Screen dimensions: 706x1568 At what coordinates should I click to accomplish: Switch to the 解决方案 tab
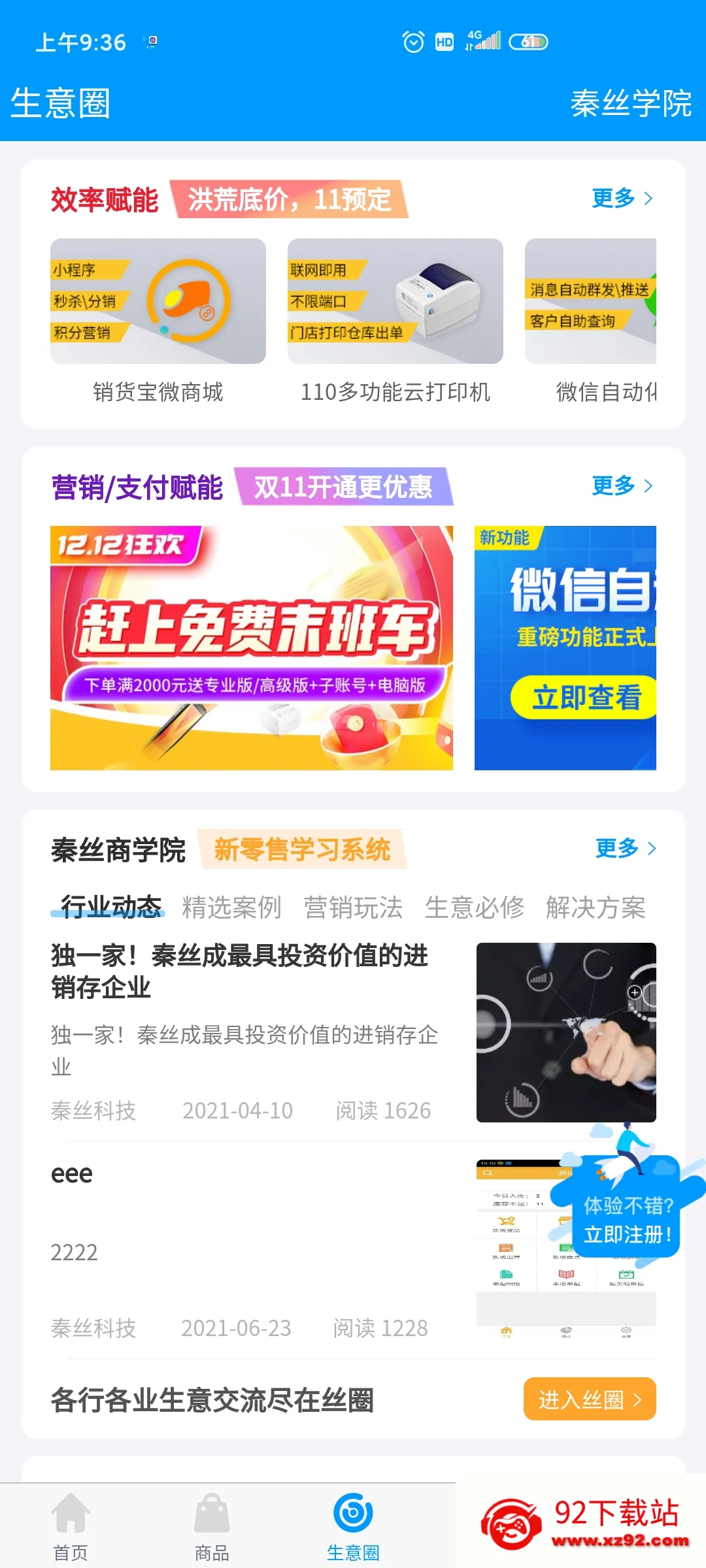click(x=596, y=907)
